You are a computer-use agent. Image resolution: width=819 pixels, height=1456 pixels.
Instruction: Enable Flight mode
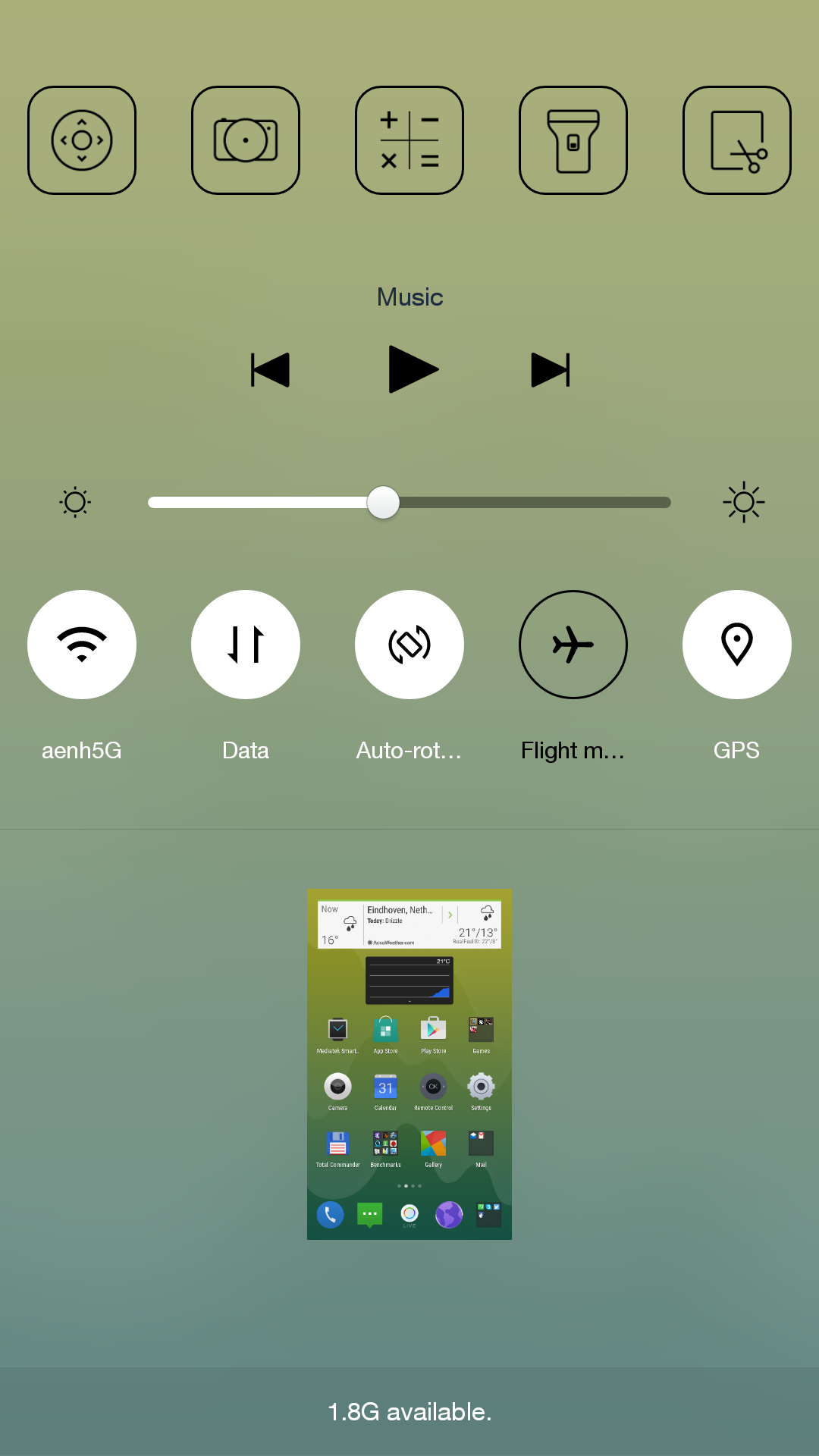click(x=573, y=645)
